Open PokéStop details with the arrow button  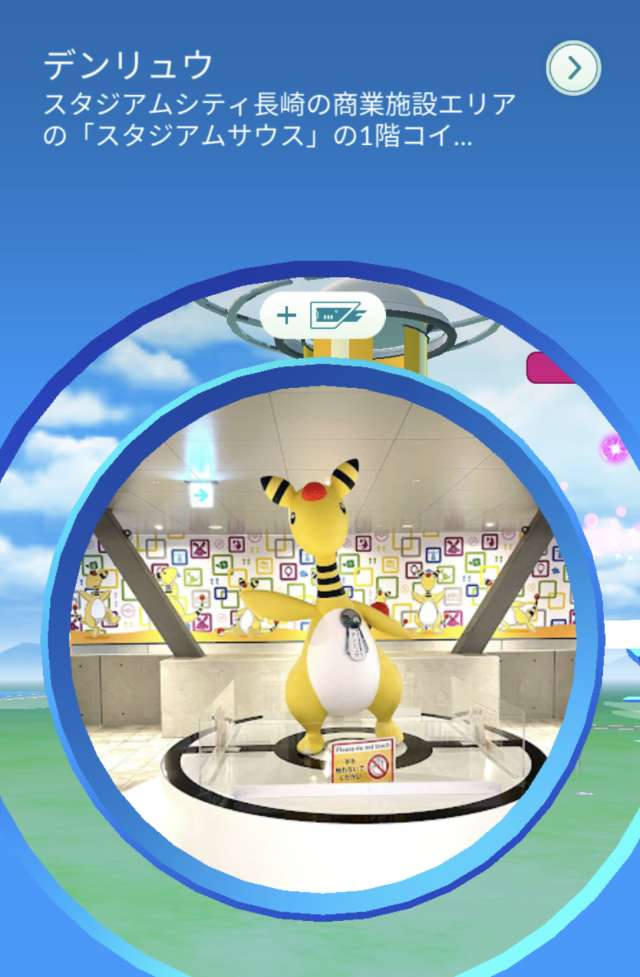(x=573, y=69)
